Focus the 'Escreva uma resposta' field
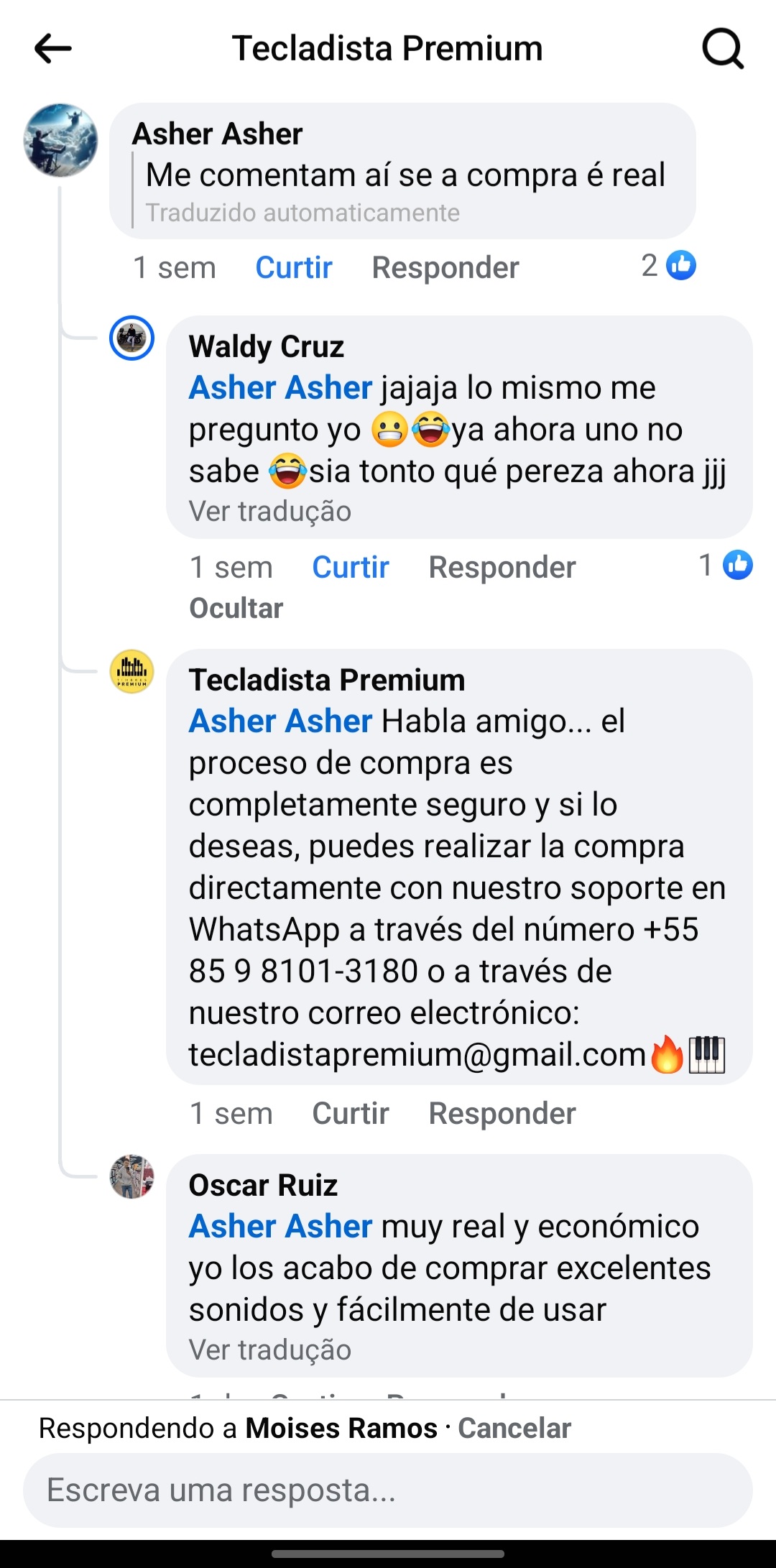Viewport: 776px width, 1568px height. point(388,1490)
